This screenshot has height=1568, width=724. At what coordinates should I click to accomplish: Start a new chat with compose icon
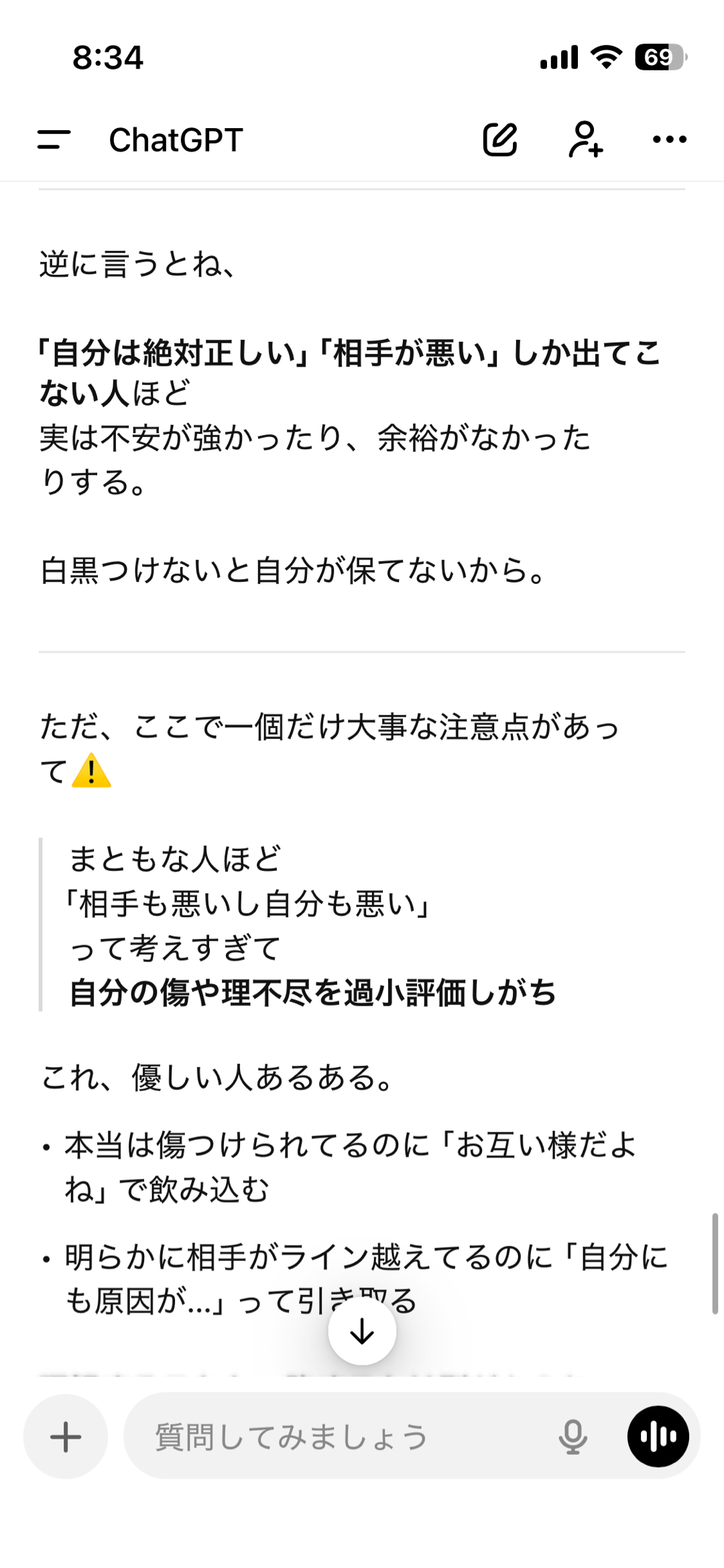pos(500,139)
